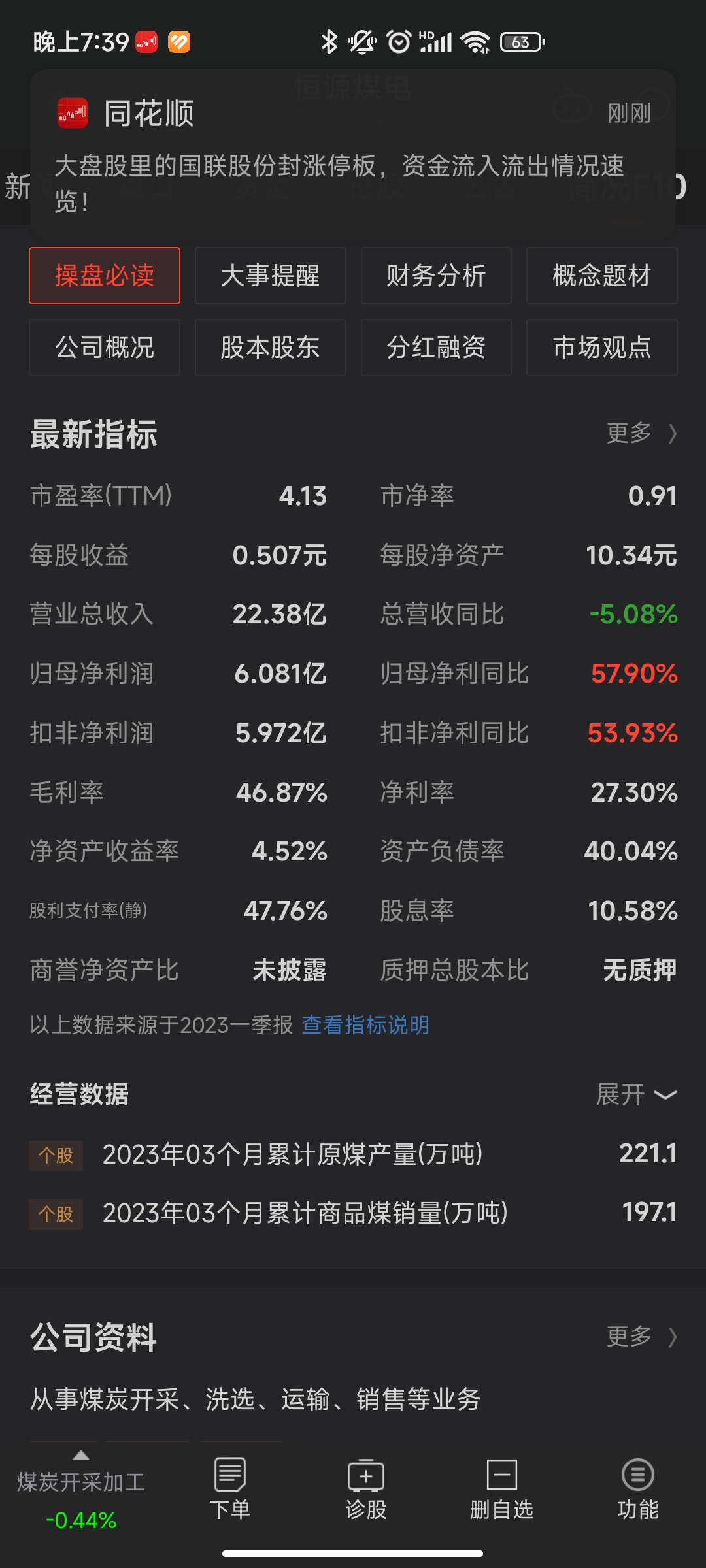Open 煤炭开采加工 sector panel
The image size is (706, 1568).
pyautogui.click(x=81, y=1493)
